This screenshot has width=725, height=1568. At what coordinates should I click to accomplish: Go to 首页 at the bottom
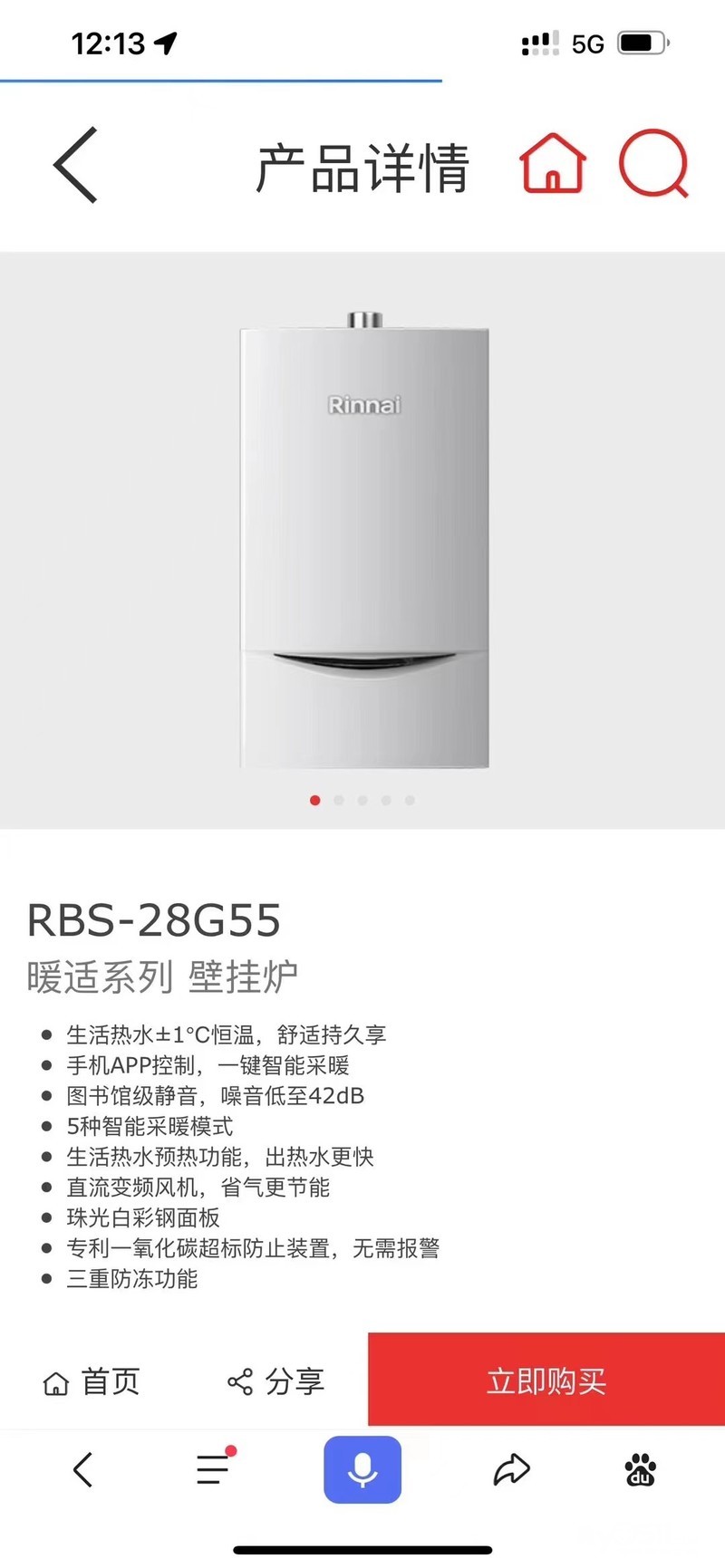pos(92,1381)
